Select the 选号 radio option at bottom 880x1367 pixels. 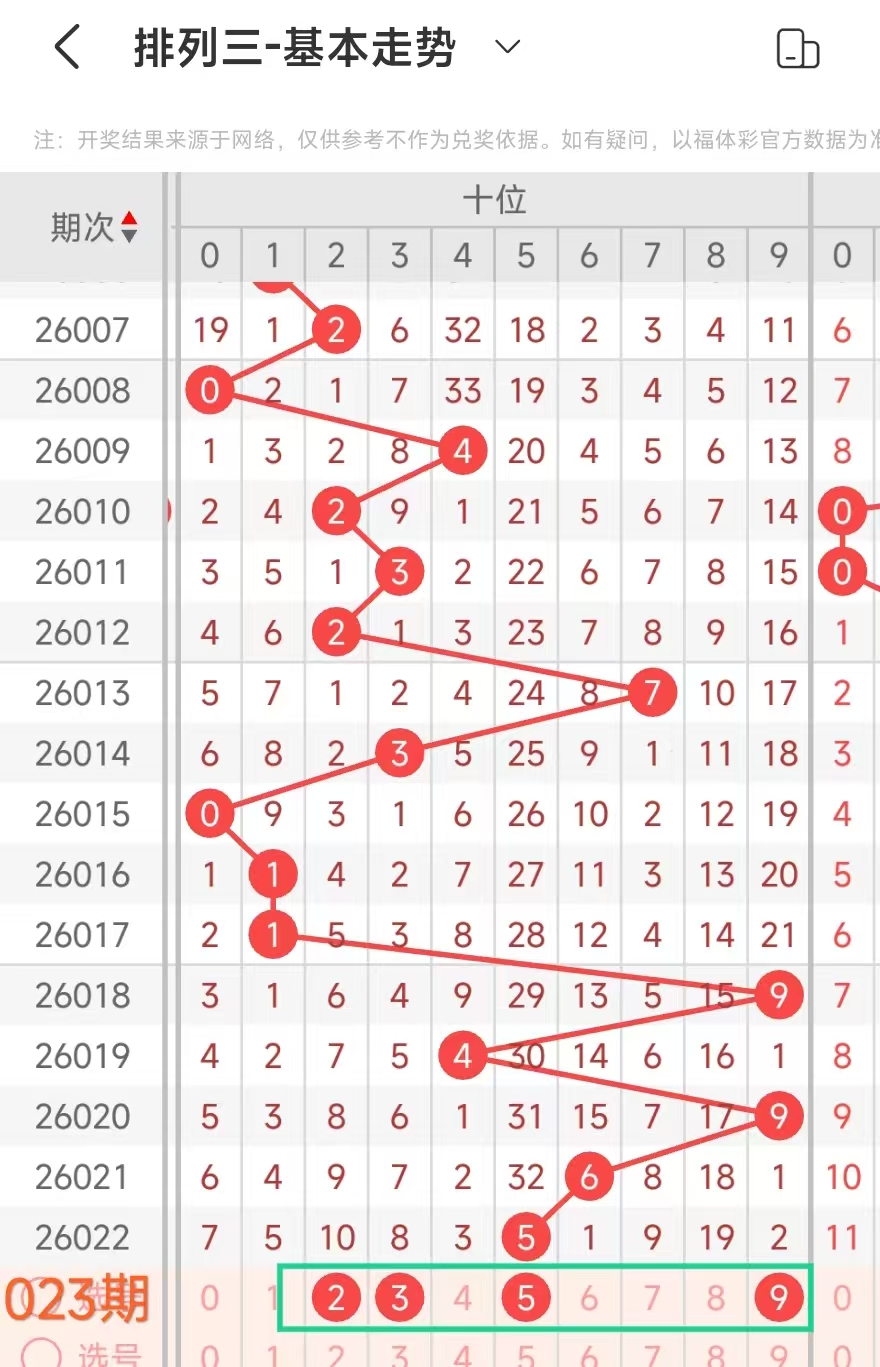pyautogui.click(x=42, y=1354)
